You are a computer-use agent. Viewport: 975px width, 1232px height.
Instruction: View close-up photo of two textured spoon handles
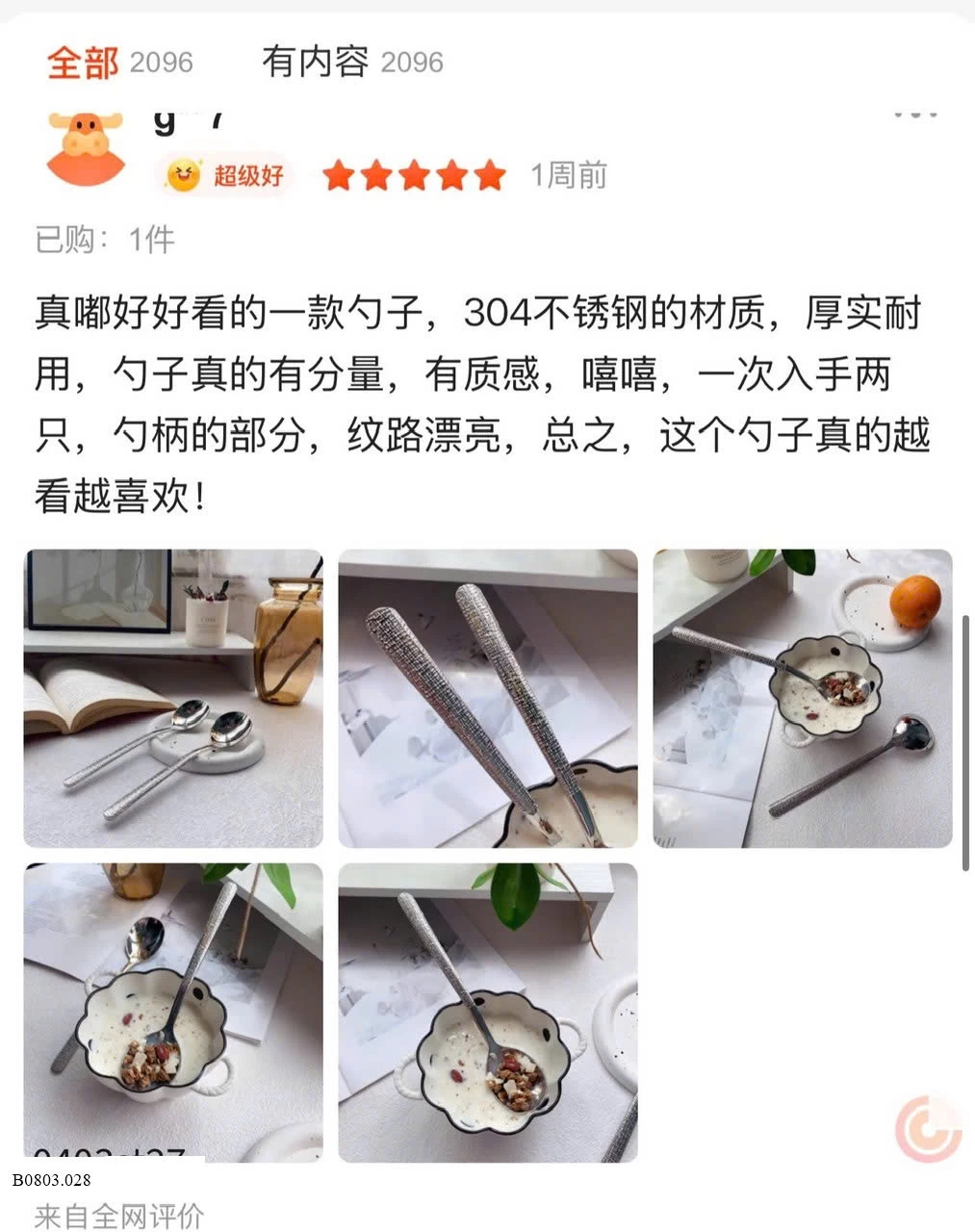coord(487,699)
